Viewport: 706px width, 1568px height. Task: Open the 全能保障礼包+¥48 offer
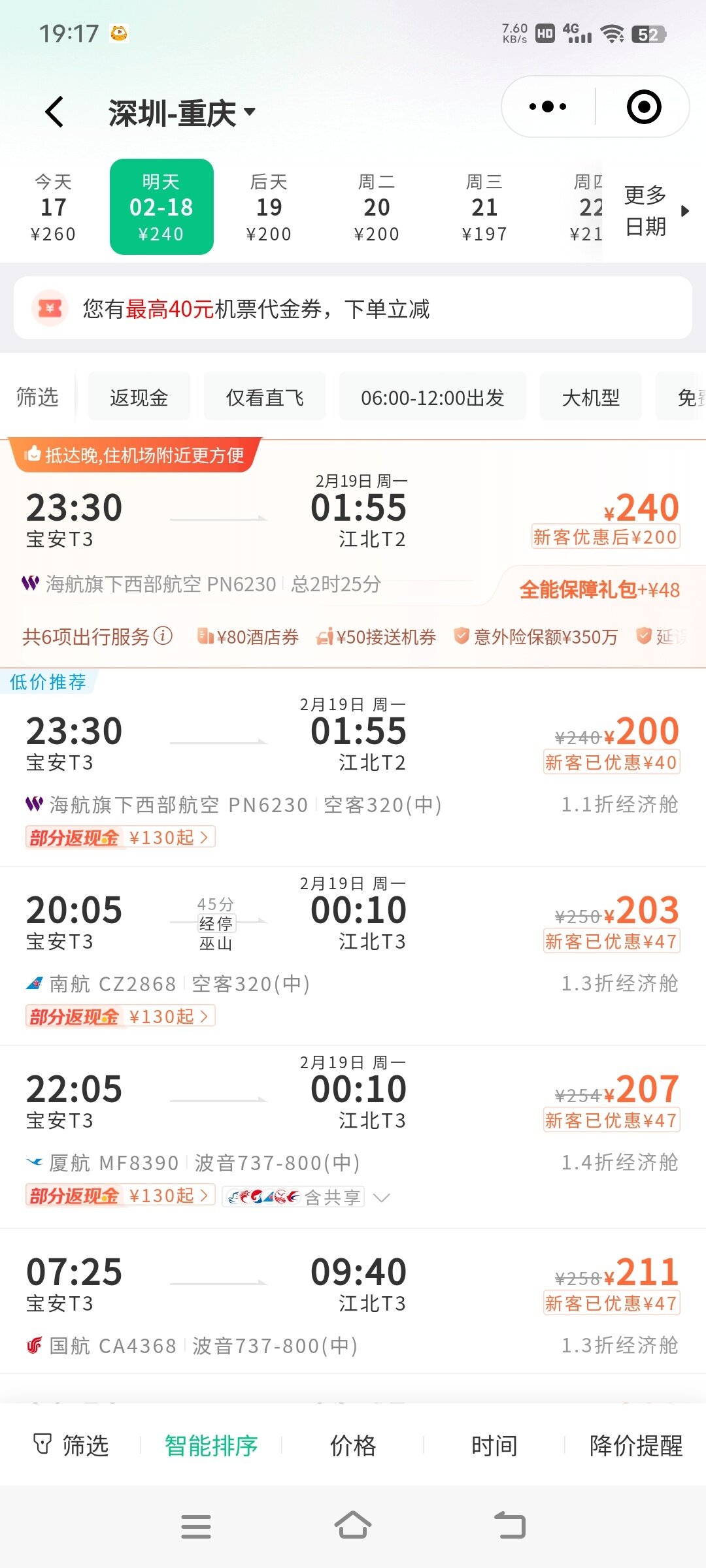pos(599,589)
